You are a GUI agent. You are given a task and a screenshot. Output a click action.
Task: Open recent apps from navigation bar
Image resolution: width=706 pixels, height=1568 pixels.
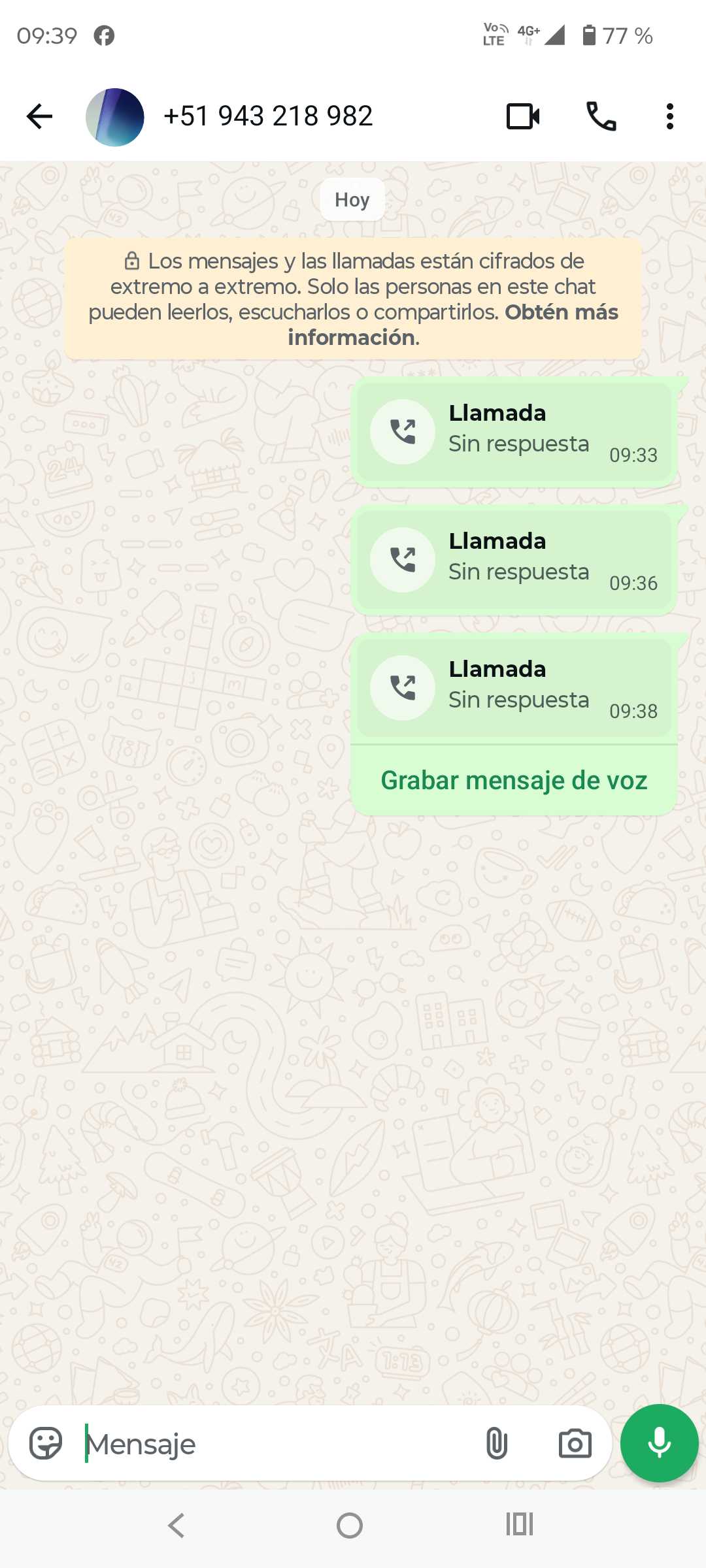click(x=520, y=1524)
